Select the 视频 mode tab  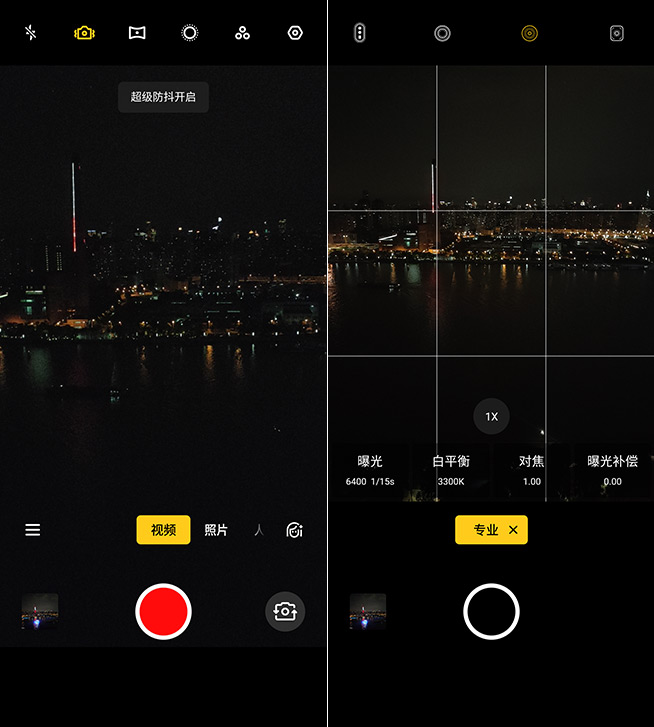(x=163, y=530)
